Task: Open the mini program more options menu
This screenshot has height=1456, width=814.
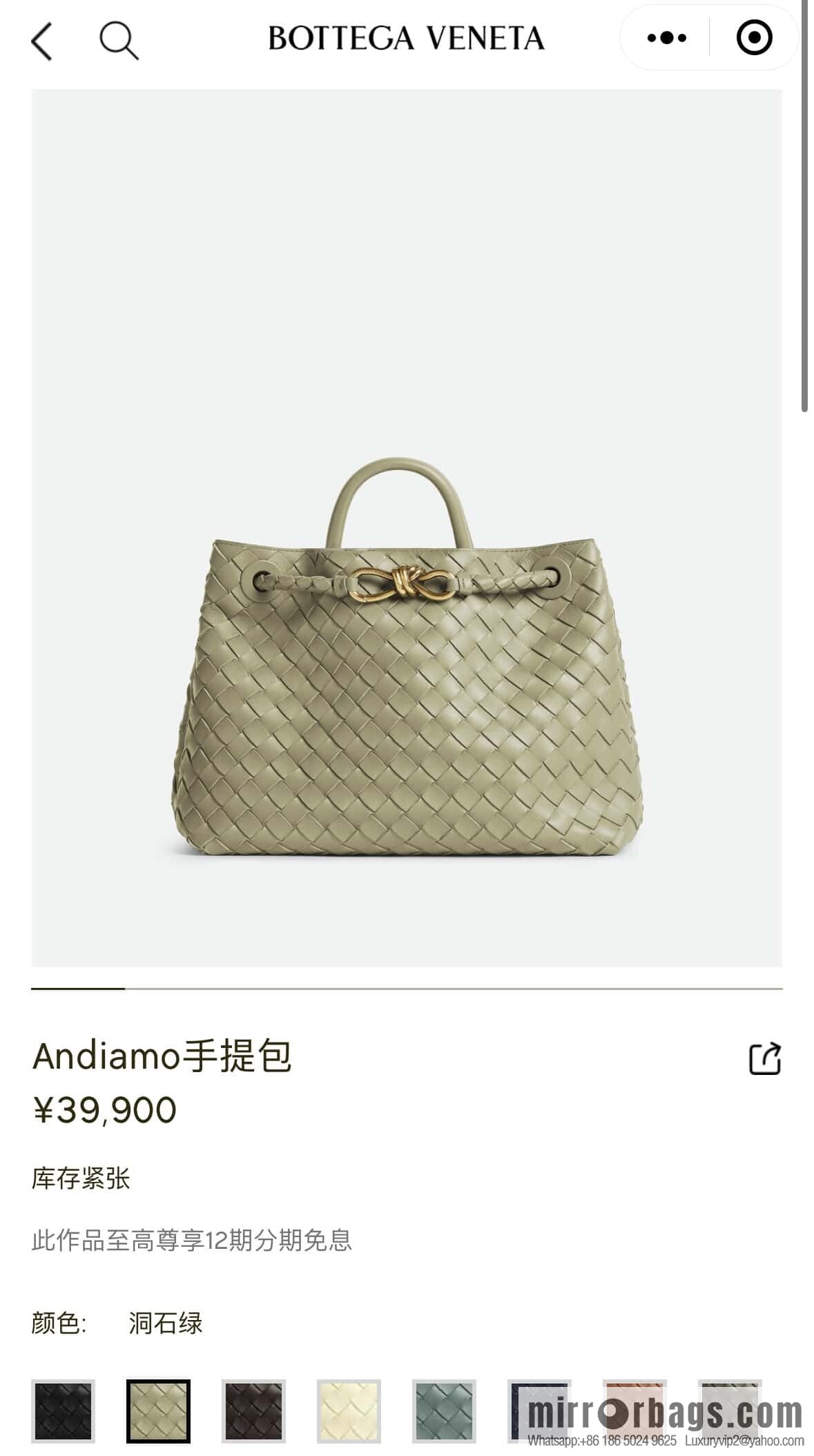Action: 666,37
